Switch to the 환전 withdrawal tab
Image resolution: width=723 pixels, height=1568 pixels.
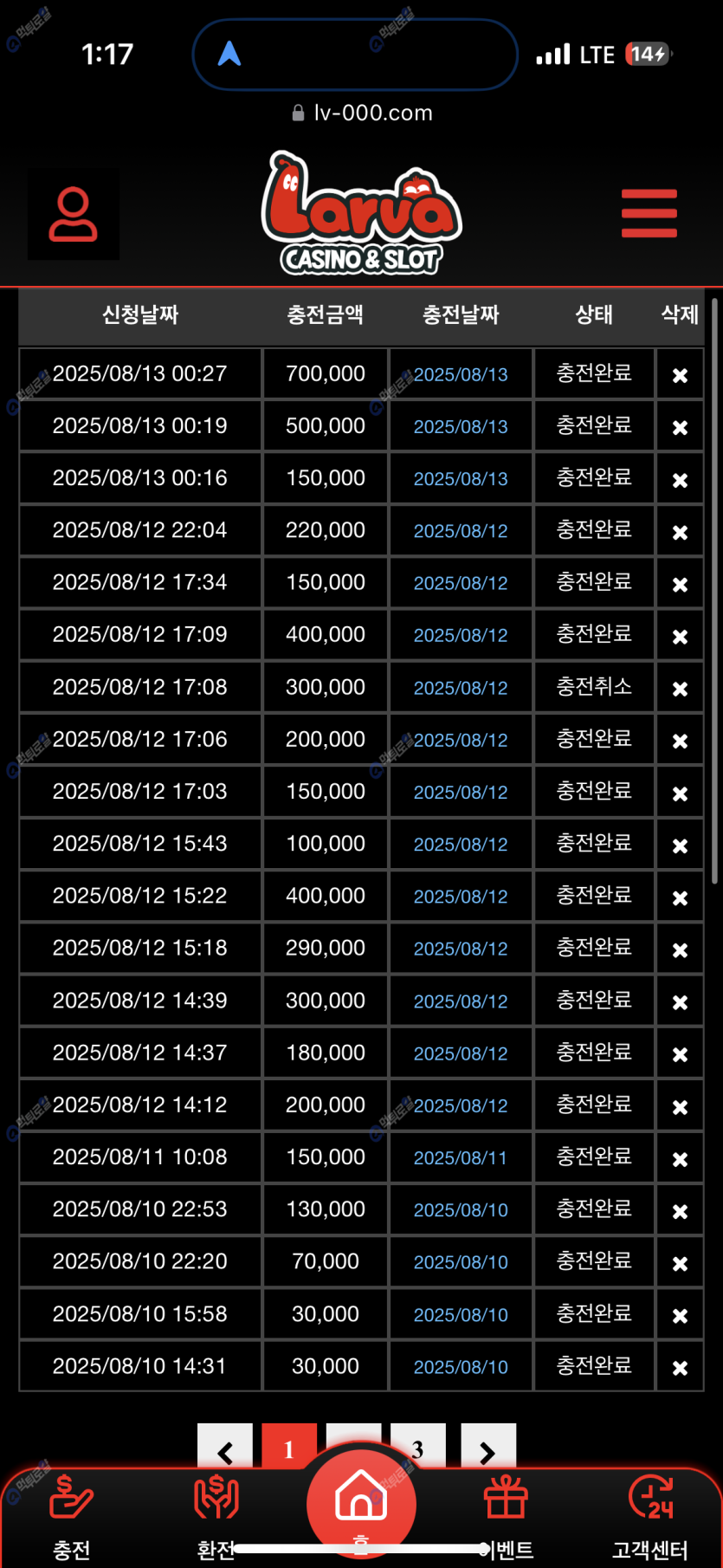216,1516
